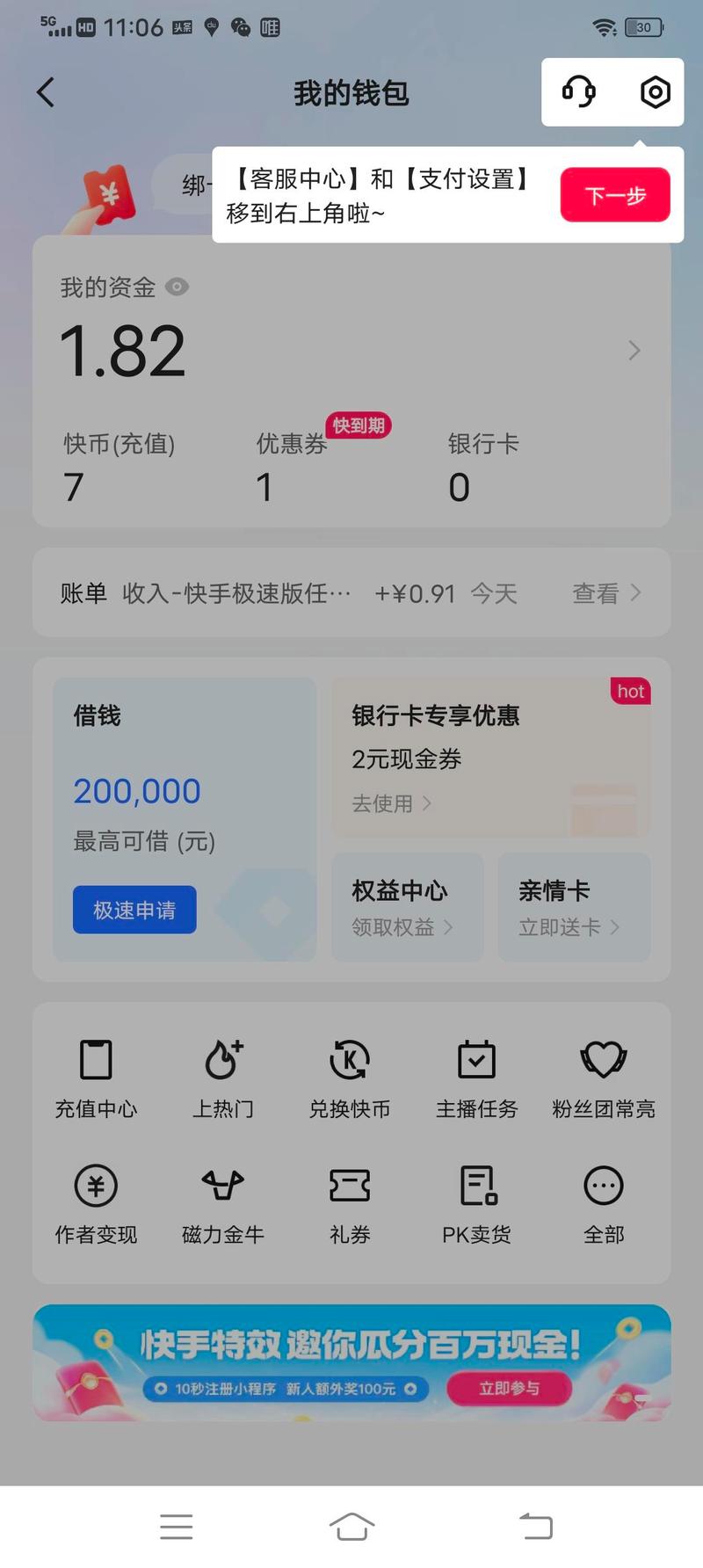Expand 亲情卡 via 立即送卡 chevron
This screenshot has height=1568, width=703.
(615, 927)
